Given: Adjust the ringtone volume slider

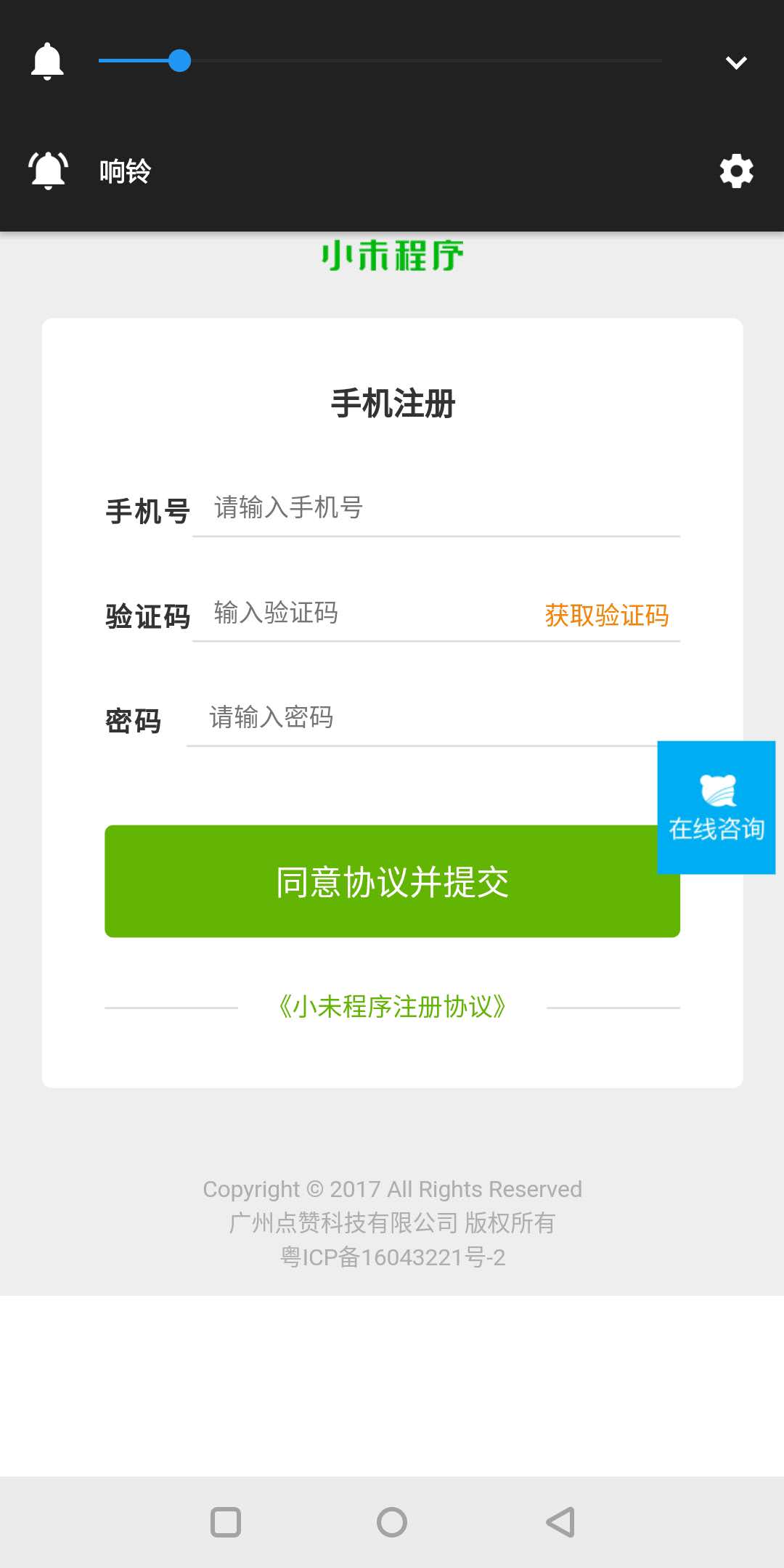Looking at the screenshot, I should pos(179,62).
